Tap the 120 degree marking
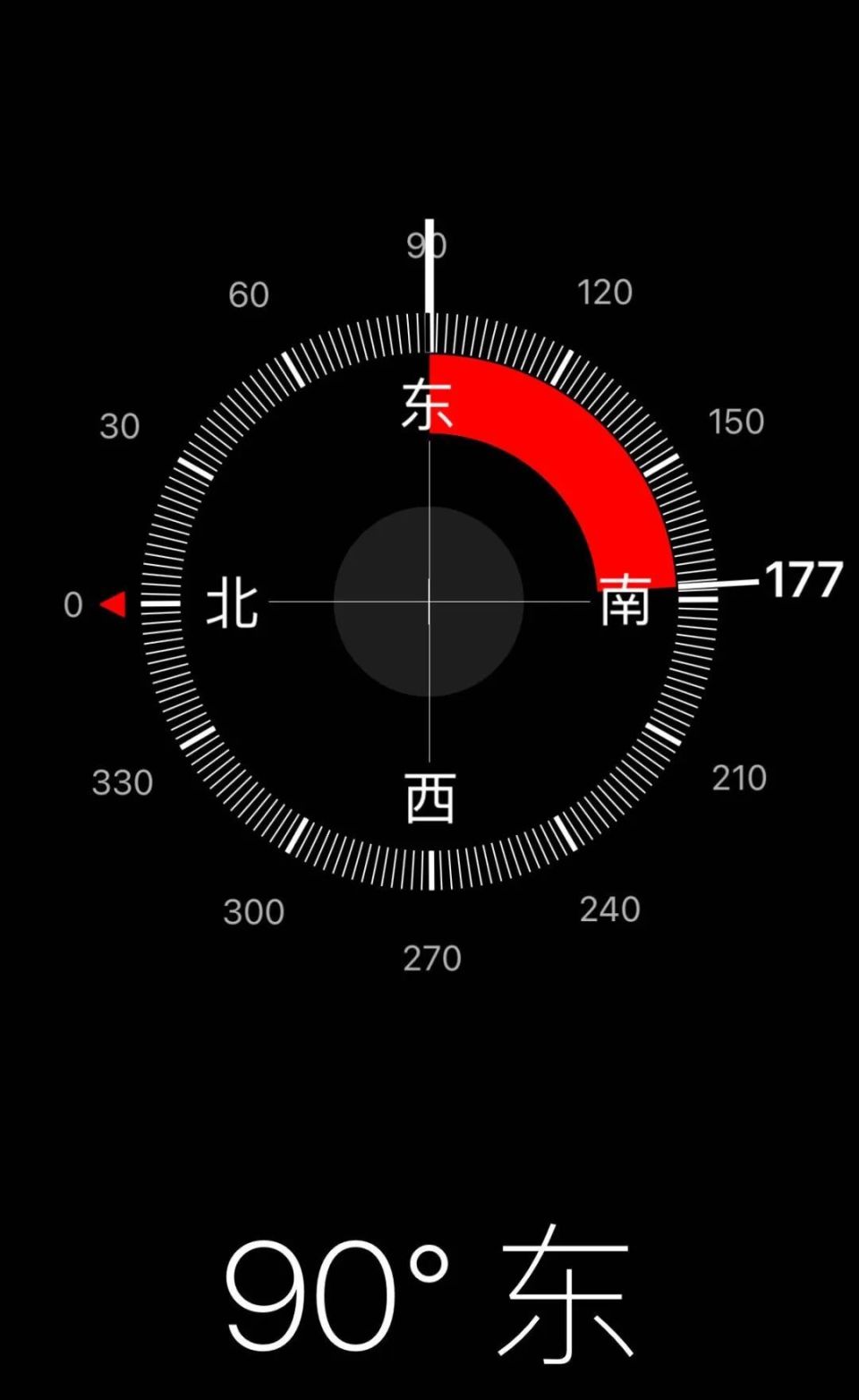Image resolution: width=859 pixels, height=1400 pixels. pos(604,291)
